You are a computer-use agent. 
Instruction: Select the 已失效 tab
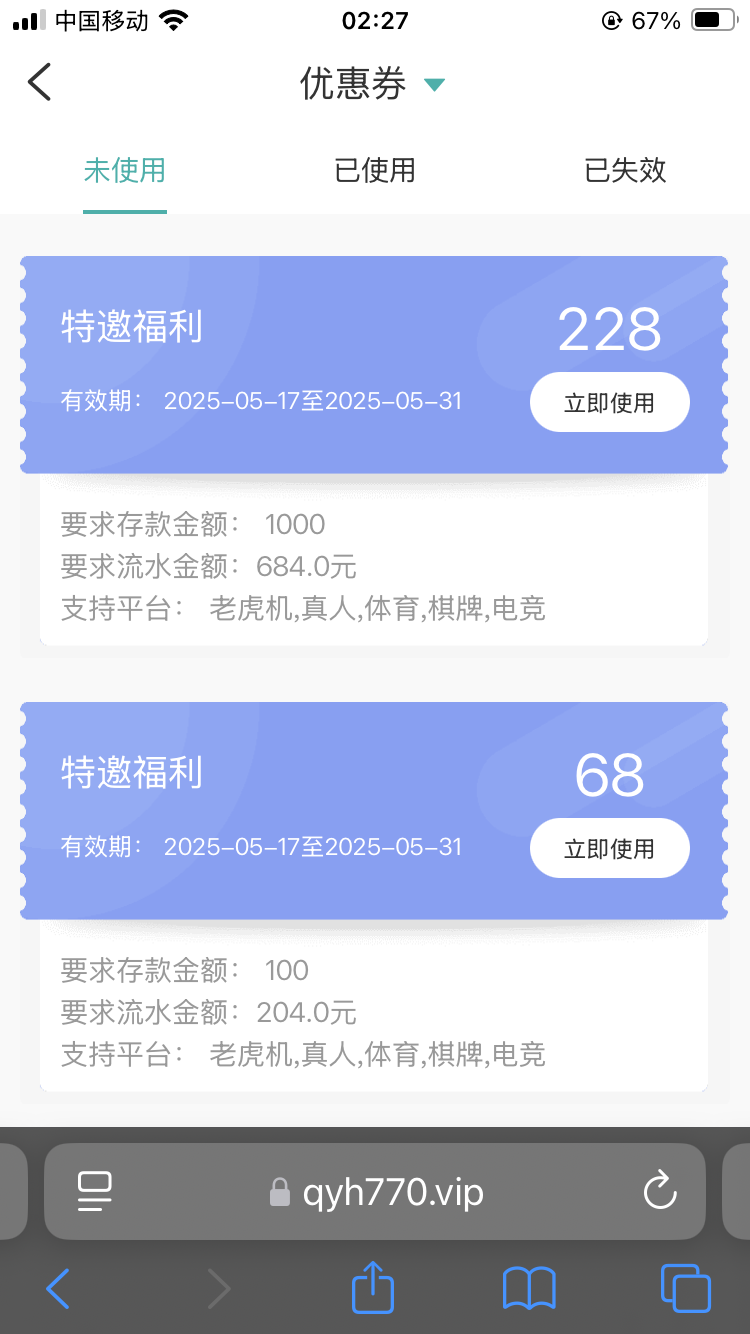(x=625, y=171)
